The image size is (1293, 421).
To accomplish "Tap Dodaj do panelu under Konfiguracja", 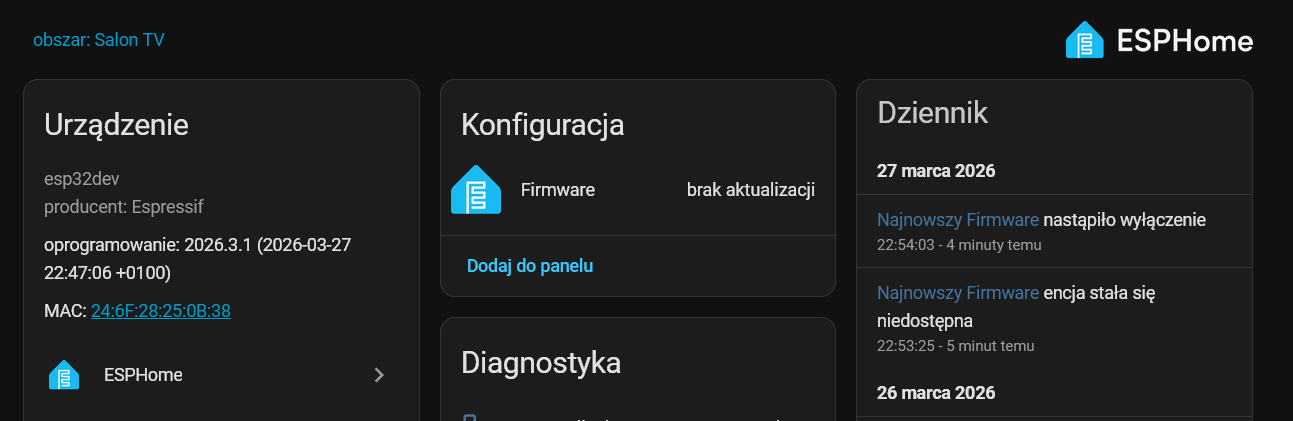I will click(x=530, y=266).
